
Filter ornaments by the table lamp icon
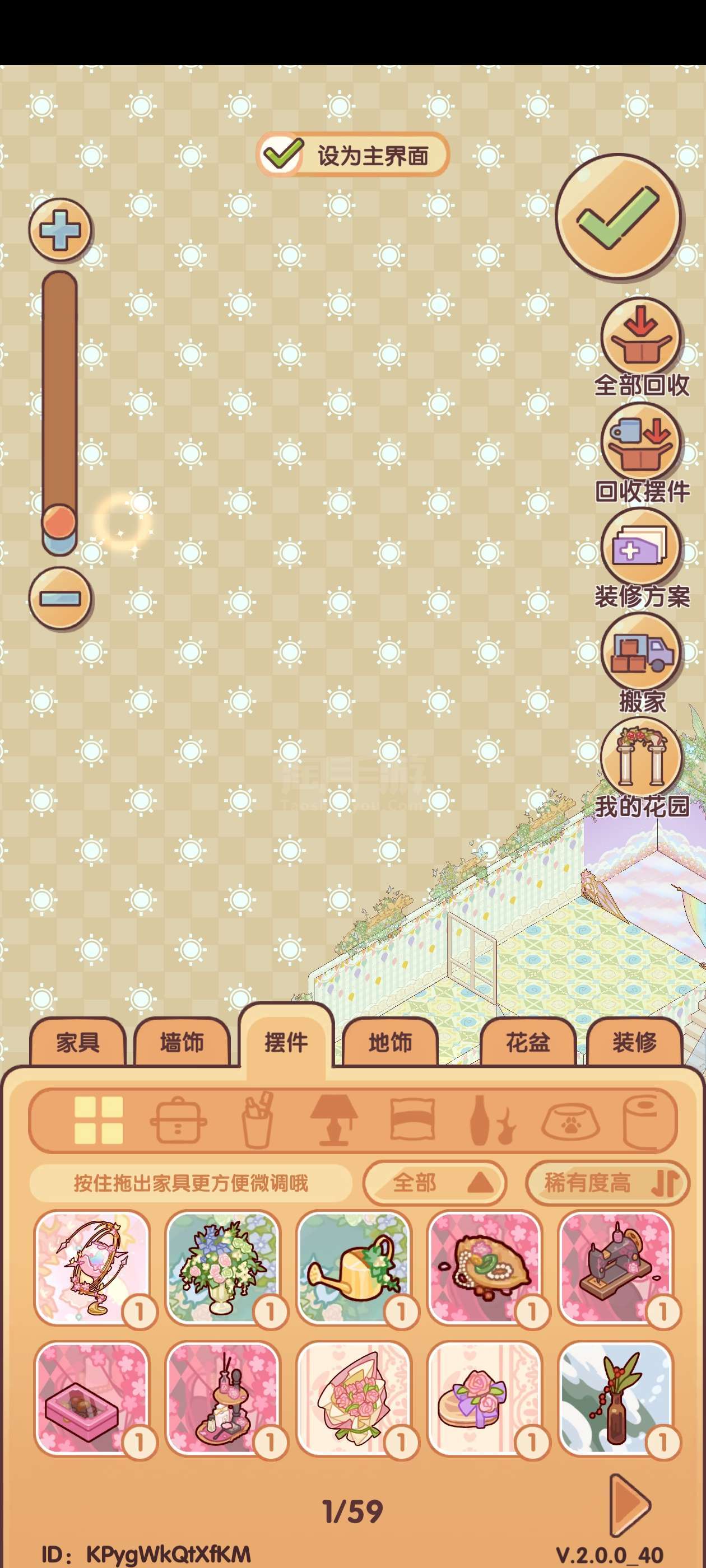coord(334,1120)
